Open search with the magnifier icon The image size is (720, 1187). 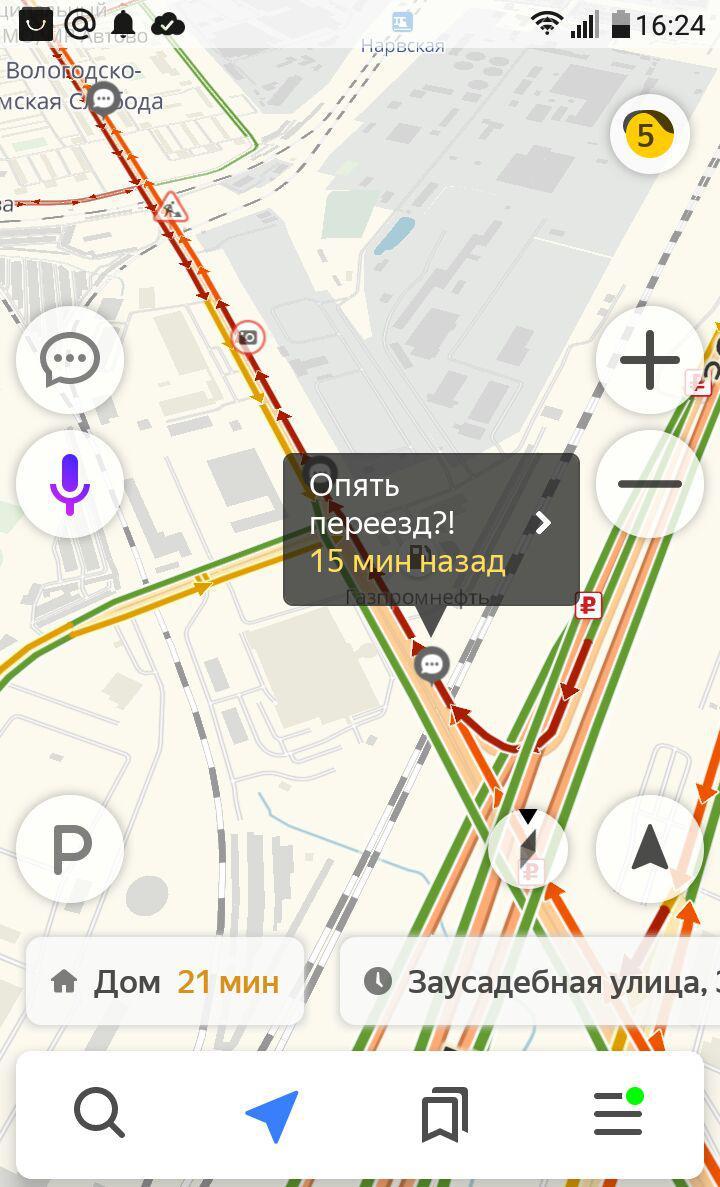[x=99, y=1114]
